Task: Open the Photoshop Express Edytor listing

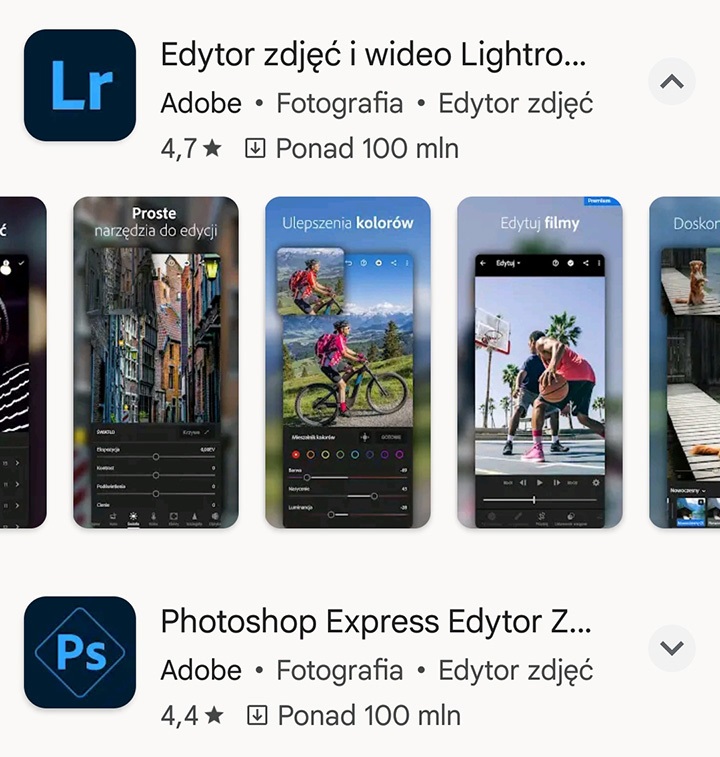Action: 375,622
